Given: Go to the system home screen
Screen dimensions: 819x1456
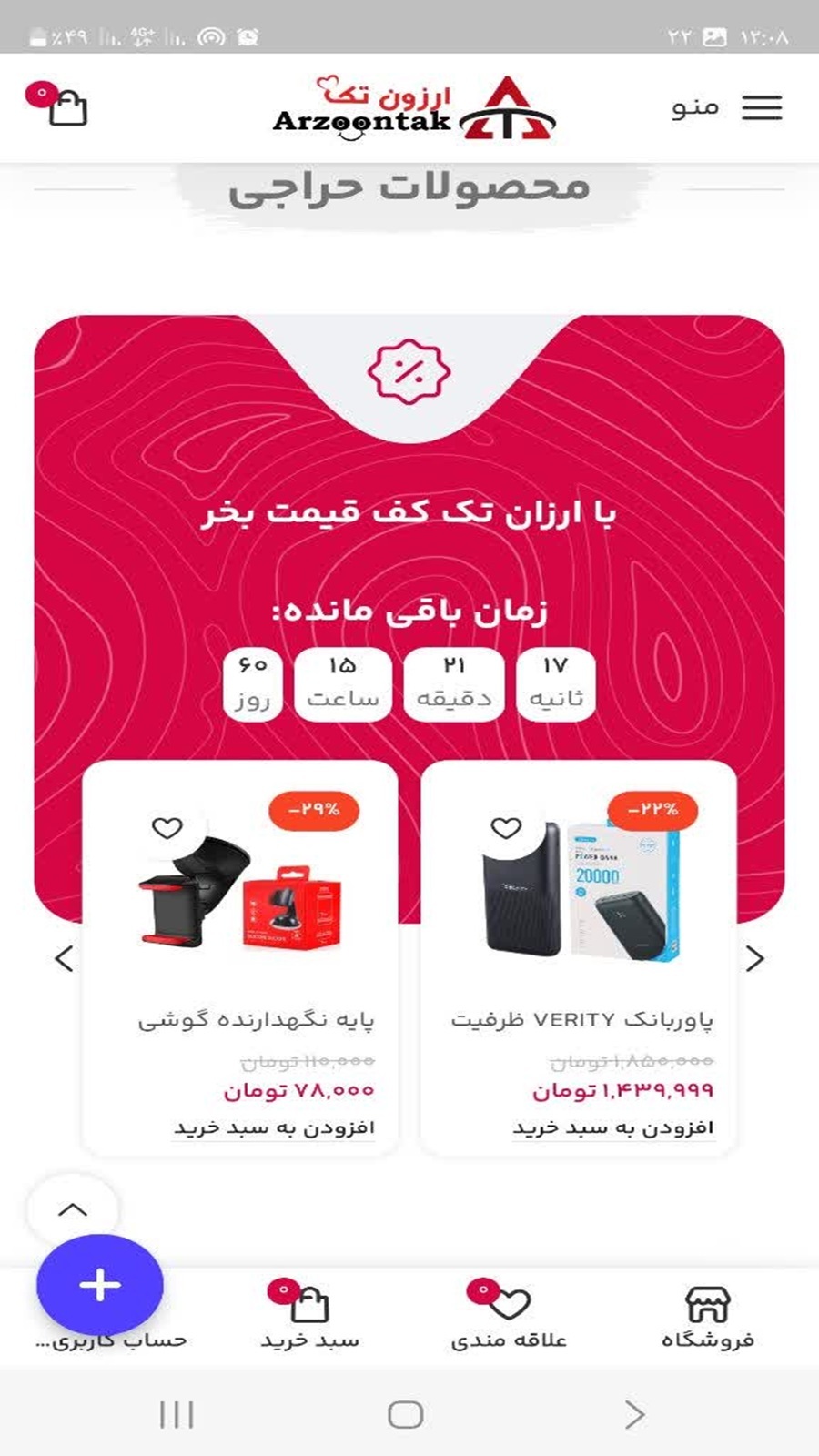Looking at the screenshot, I should 405,1414.
